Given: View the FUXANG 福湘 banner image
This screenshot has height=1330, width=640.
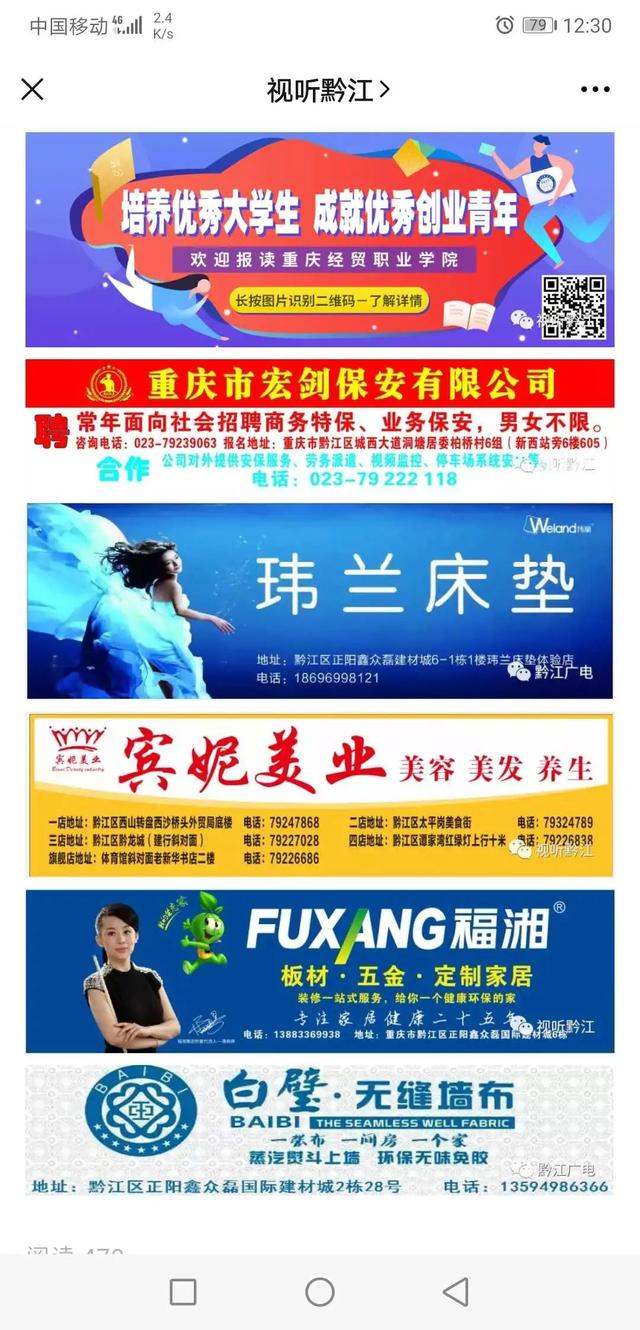Looking at the screenshot, I should click(x=320, y=971).
